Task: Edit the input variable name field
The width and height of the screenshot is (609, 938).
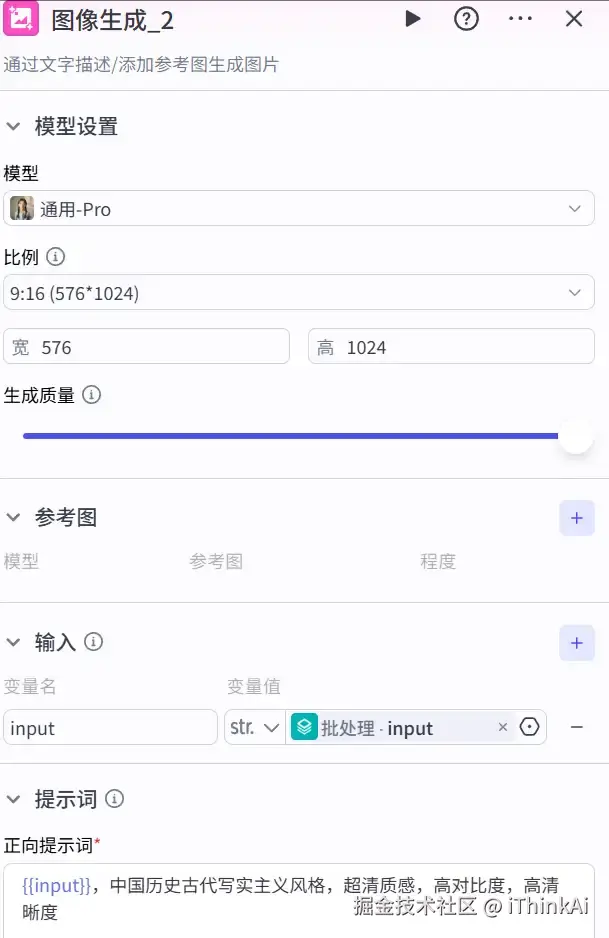Action: click(x=110, y=728)
